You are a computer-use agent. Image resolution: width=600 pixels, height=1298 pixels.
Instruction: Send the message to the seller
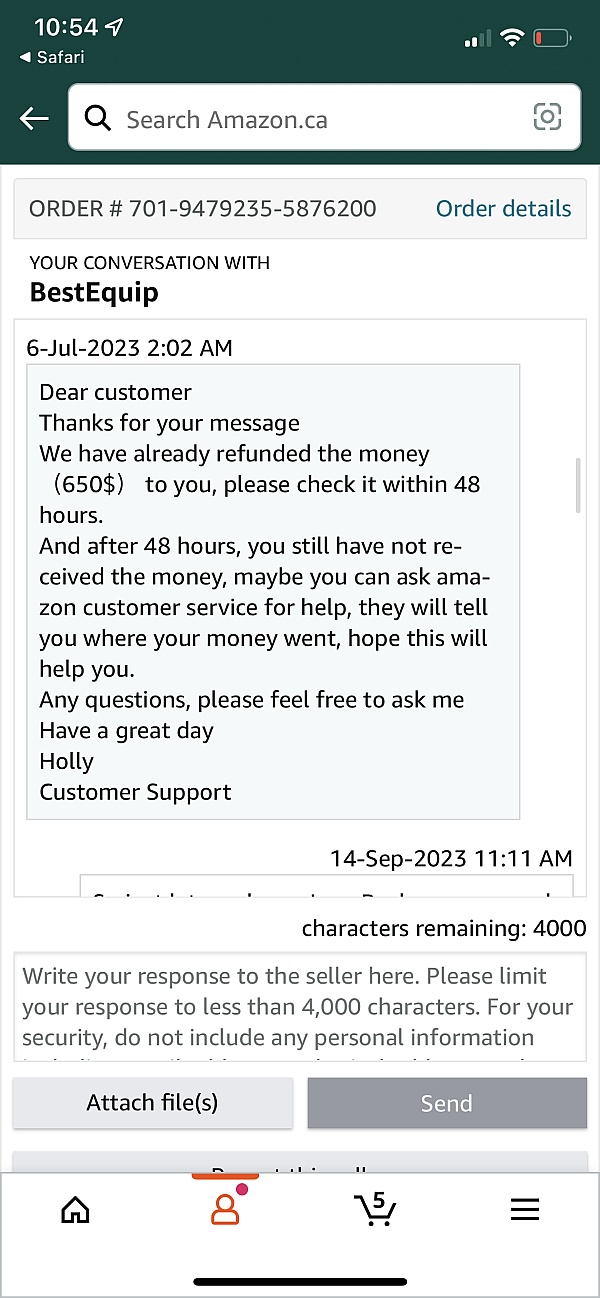point(446,1103)
